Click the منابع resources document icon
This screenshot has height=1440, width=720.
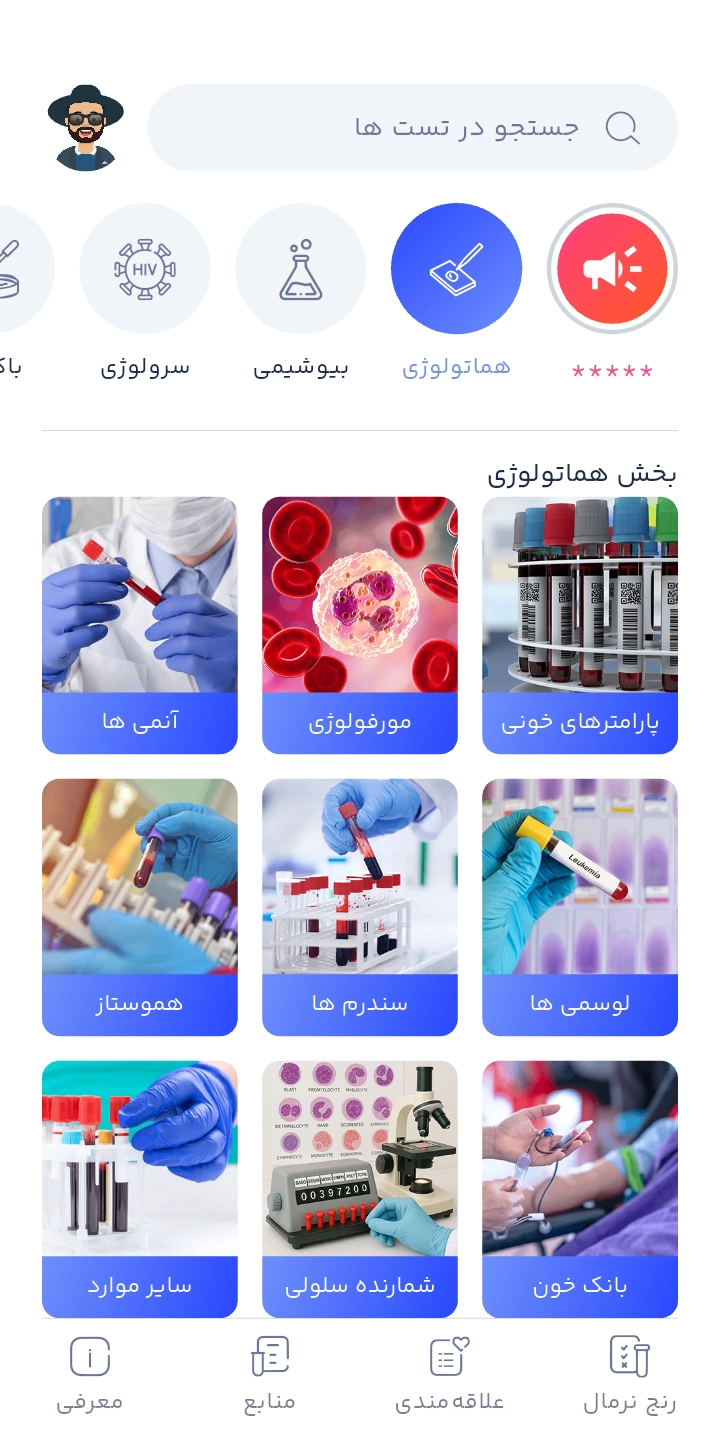click(267, 1358)
